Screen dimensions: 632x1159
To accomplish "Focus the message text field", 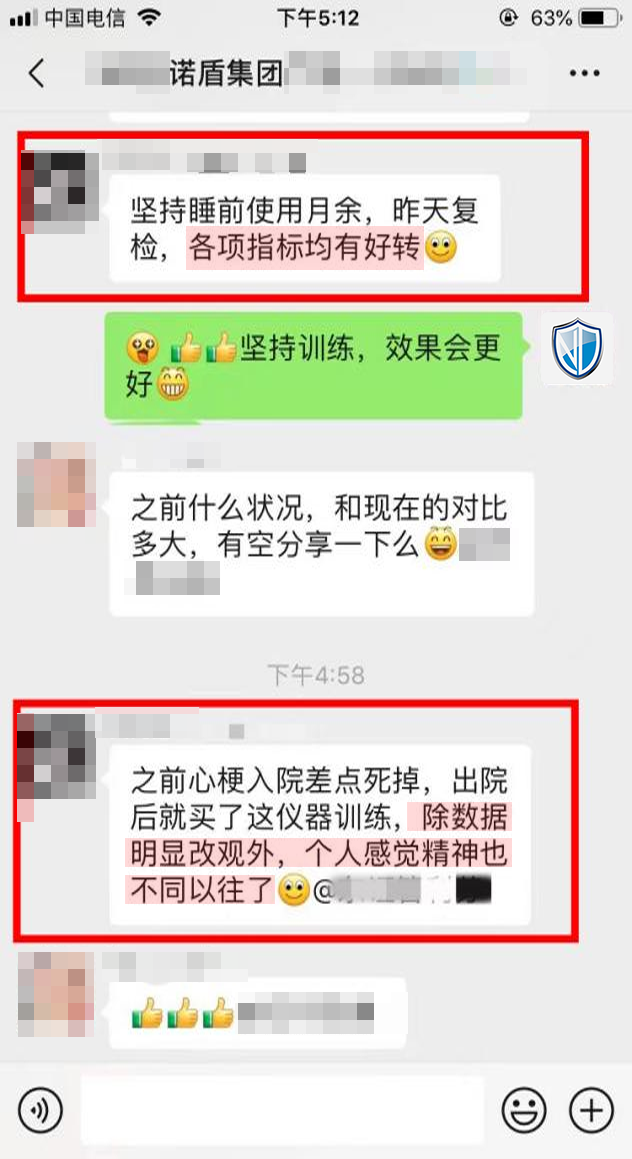I will pos(282,1110).
